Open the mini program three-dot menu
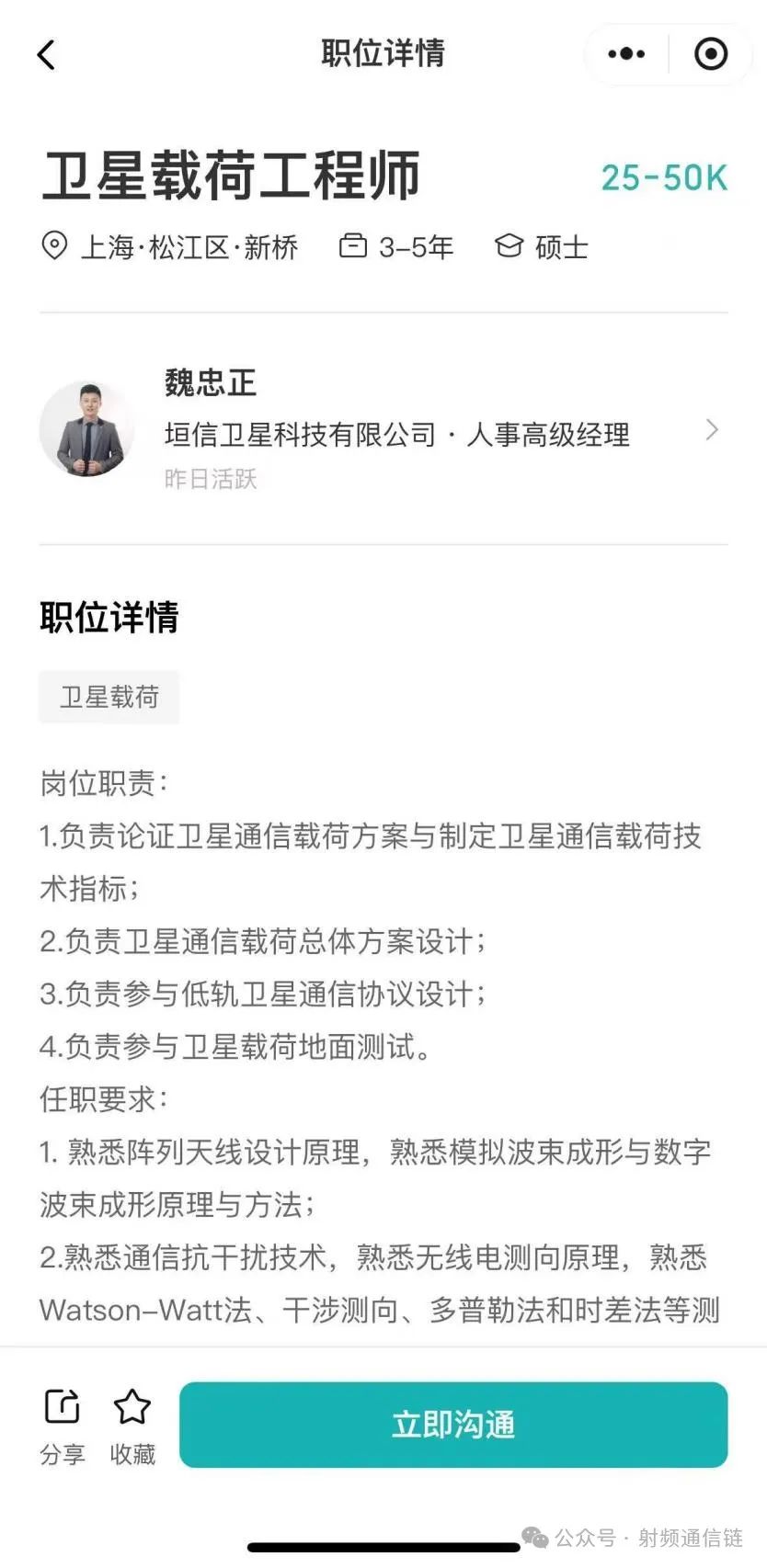The height and width of the screenshot is (1568, 767). point(626,54)
